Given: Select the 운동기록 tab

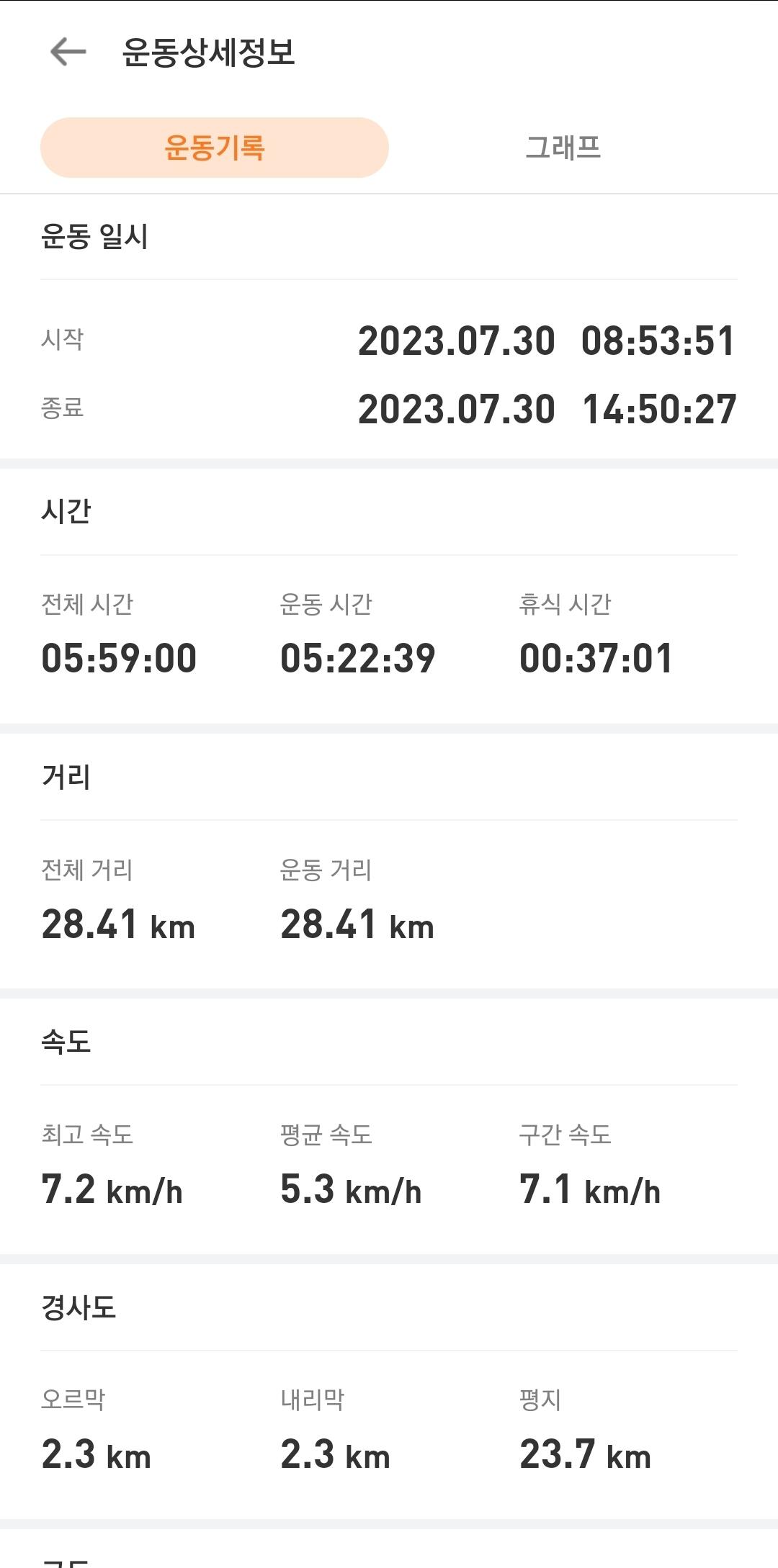Looking at the screenshot, I should 215,148.
